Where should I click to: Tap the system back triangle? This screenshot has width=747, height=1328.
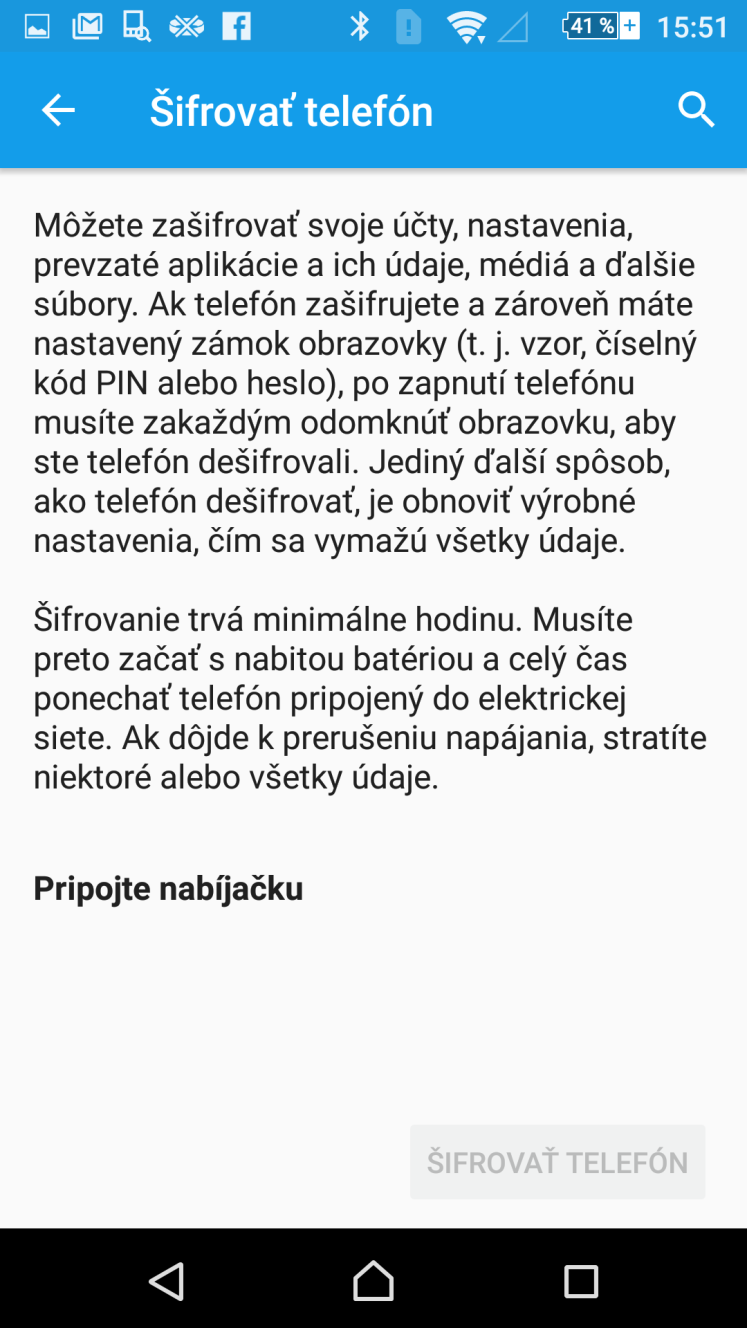click(166, 1280)
